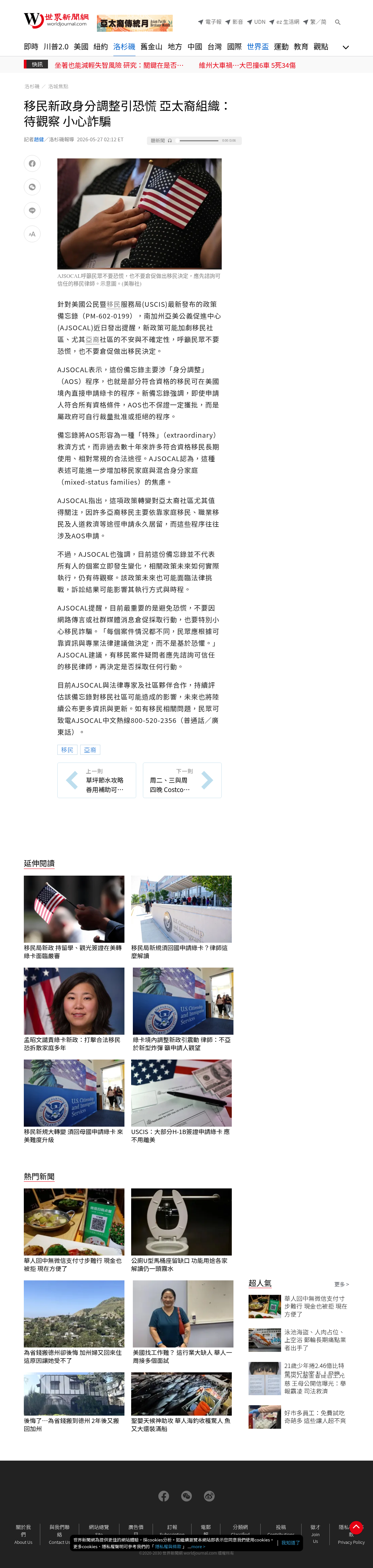Image resolution: width=373 pixels, height=1568 pixels.
Task: Open the 世界盃 section
Action: [258, 47]
